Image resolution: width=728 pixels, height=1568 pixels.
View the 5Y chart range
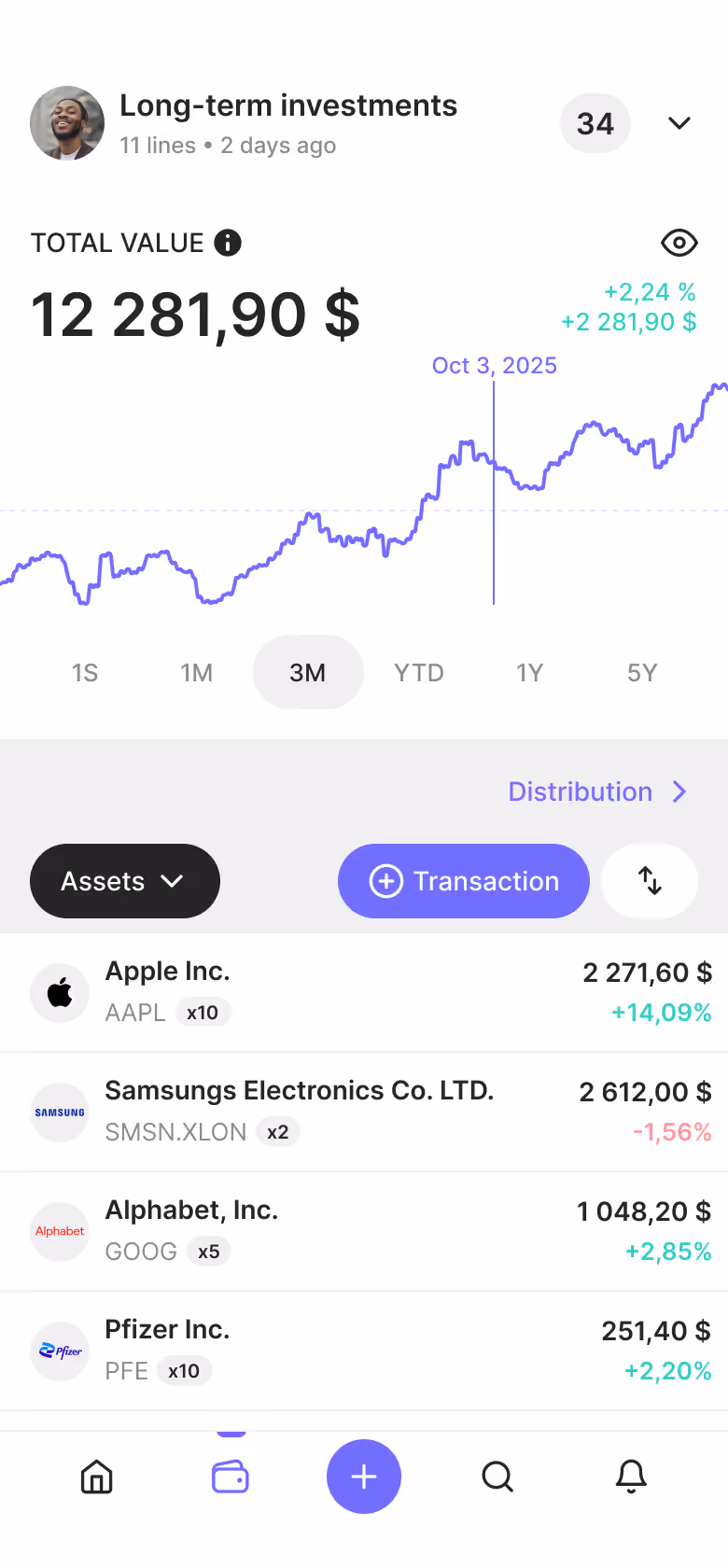pos(642,672)
